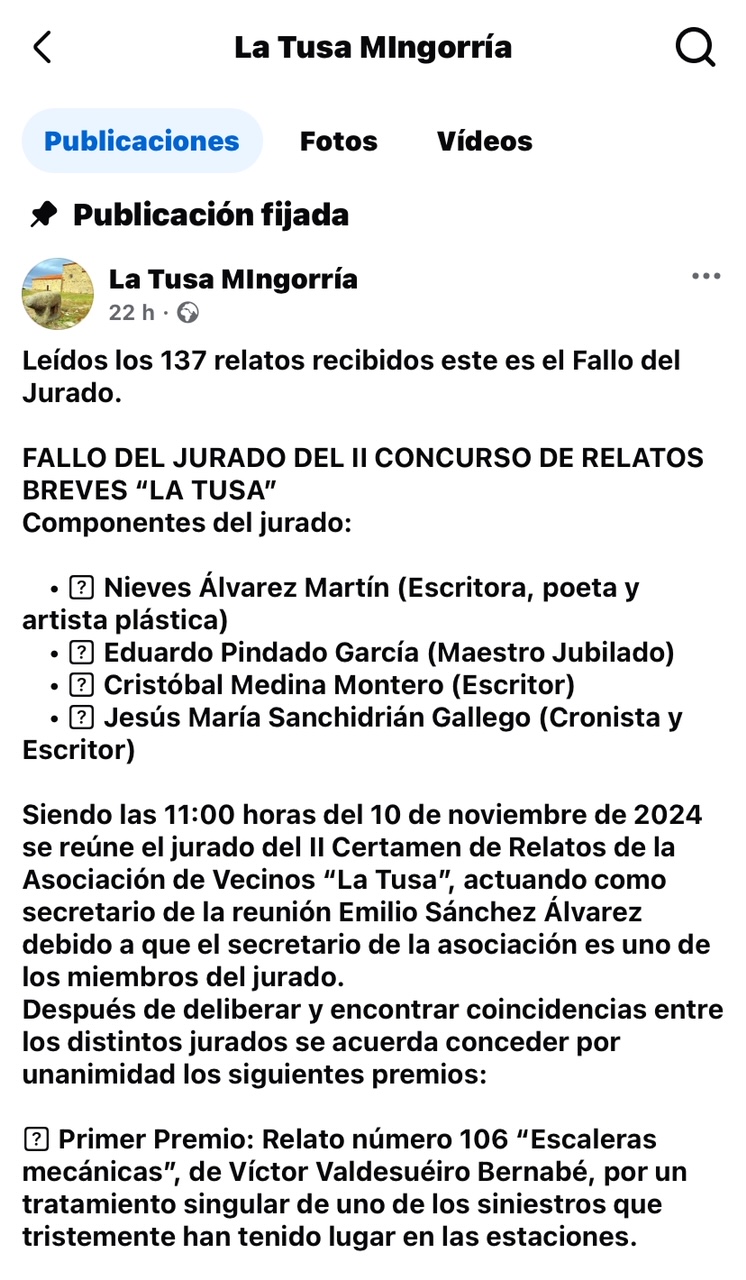Screen dimensions: 746x1280
Task: Click the page title in the top header
Action: (373, 46)
